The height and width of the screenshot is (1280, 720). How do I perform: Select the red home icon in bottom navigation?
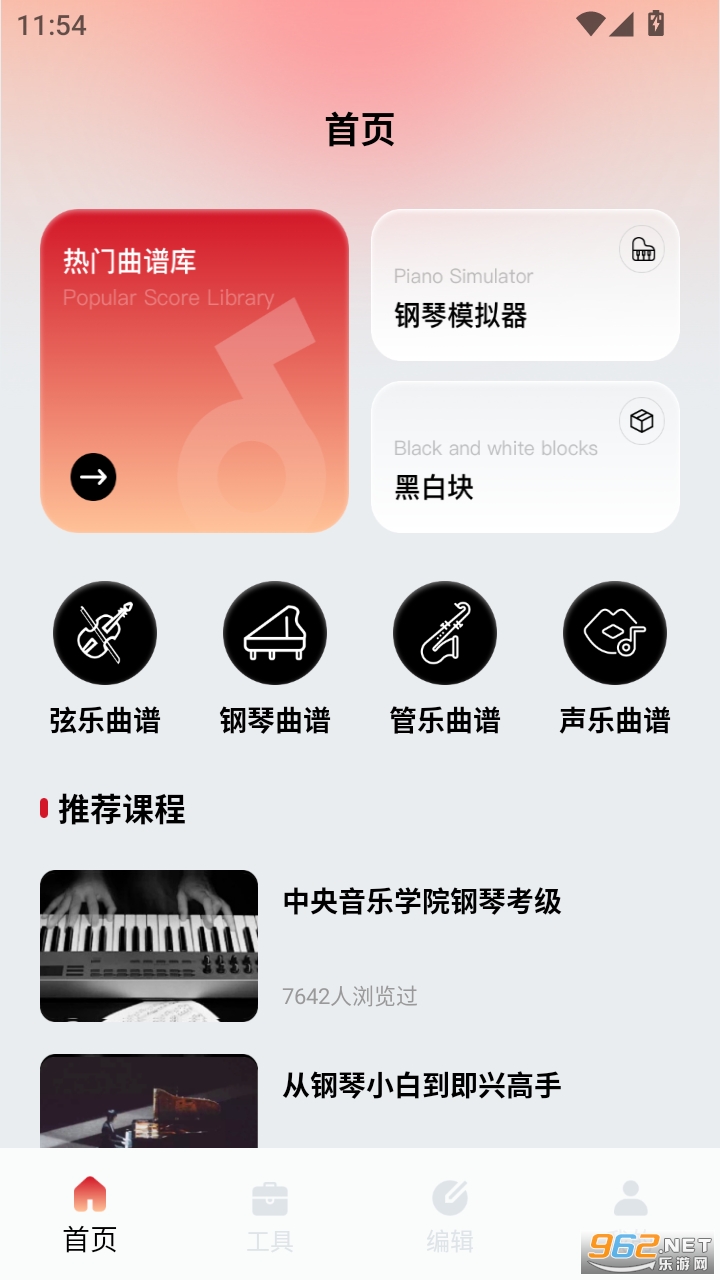point(90,1195)
